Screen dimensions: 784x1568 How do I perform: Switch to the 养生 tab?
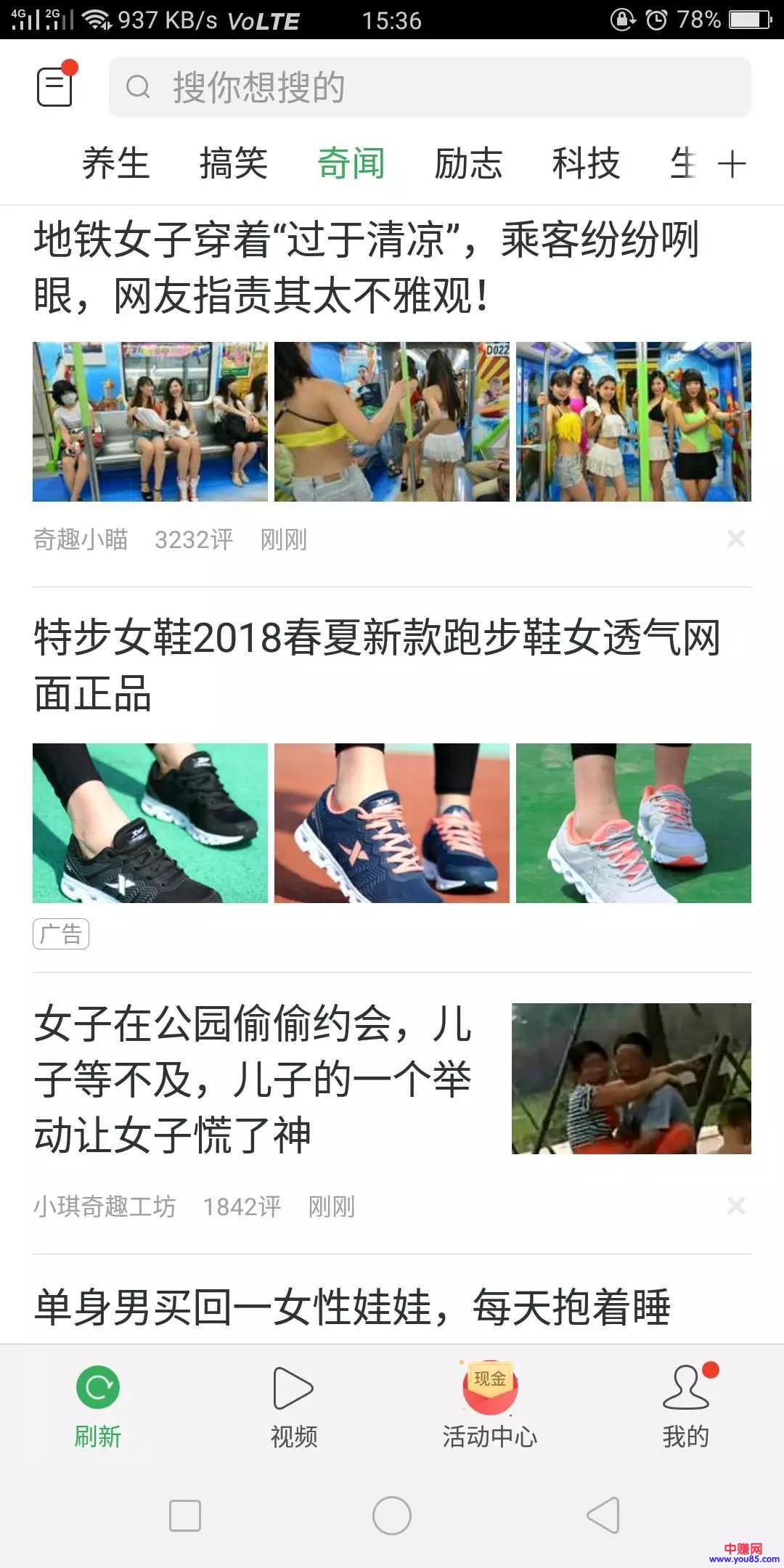(x=115, y=163)
